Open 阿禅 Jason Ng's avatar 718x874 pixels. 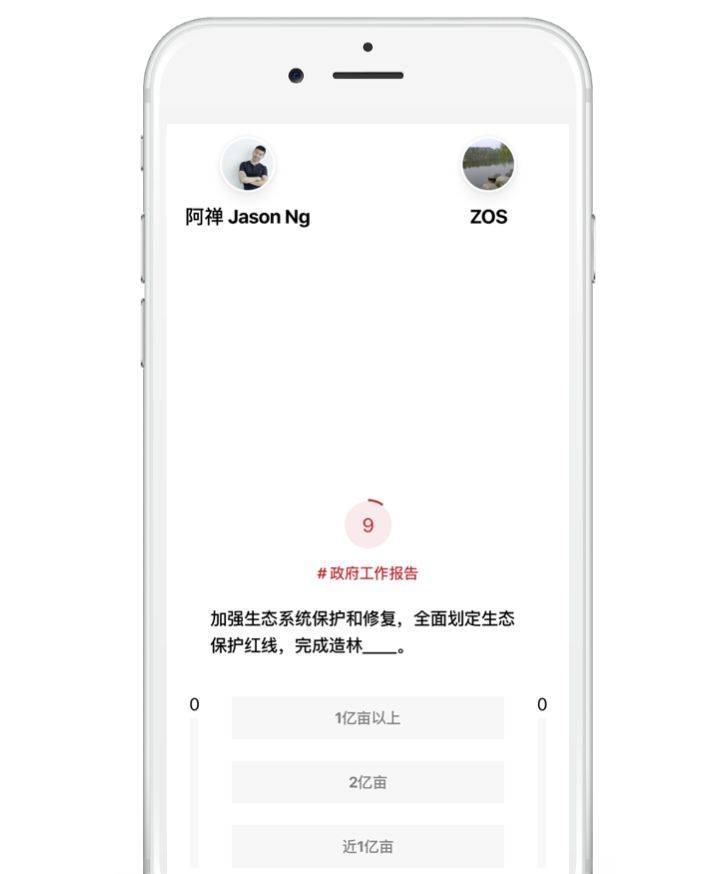click(x=248, y=166)
